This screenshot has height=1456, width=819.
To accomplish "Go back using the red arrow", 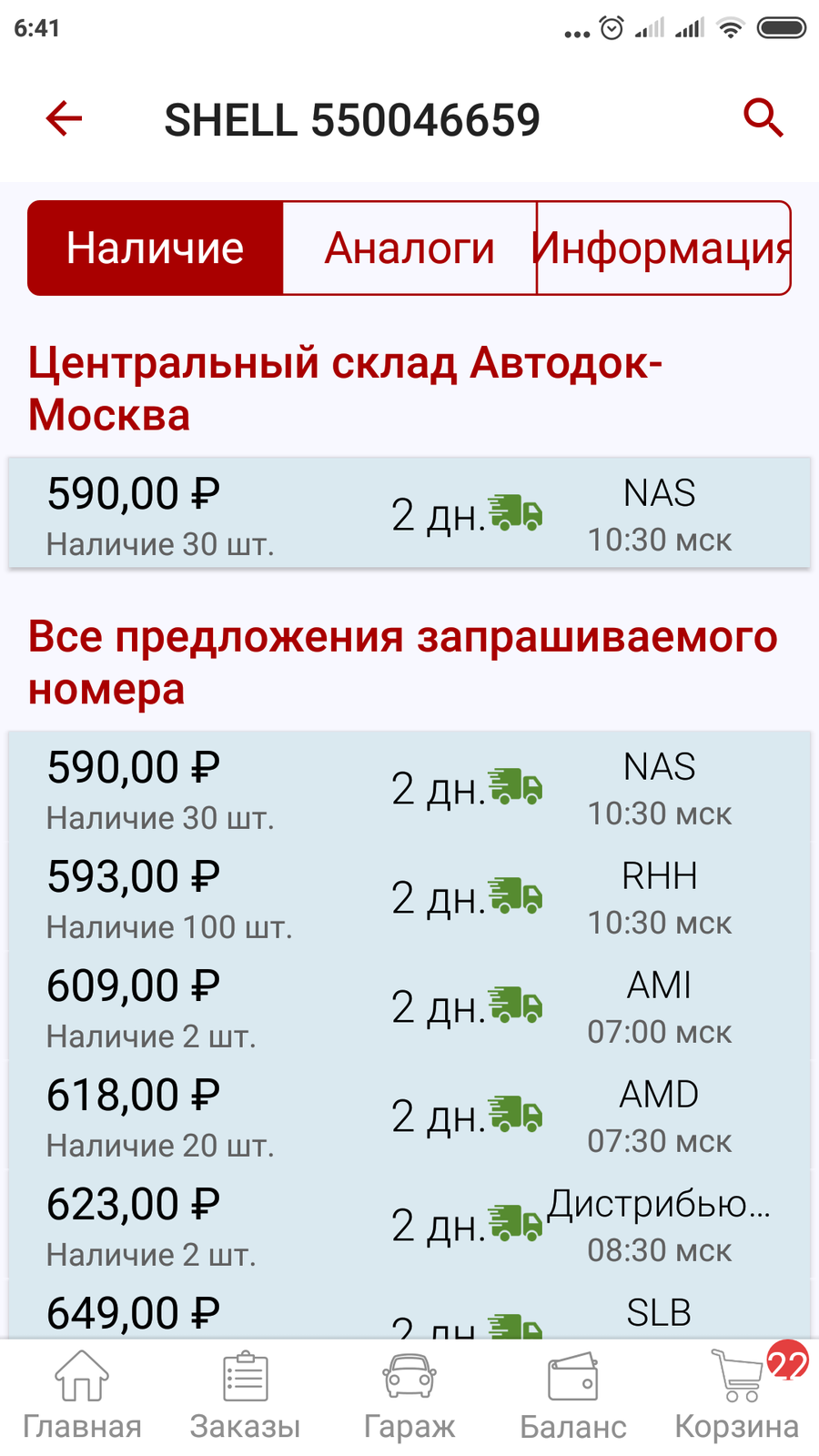I will pos(64,118).
